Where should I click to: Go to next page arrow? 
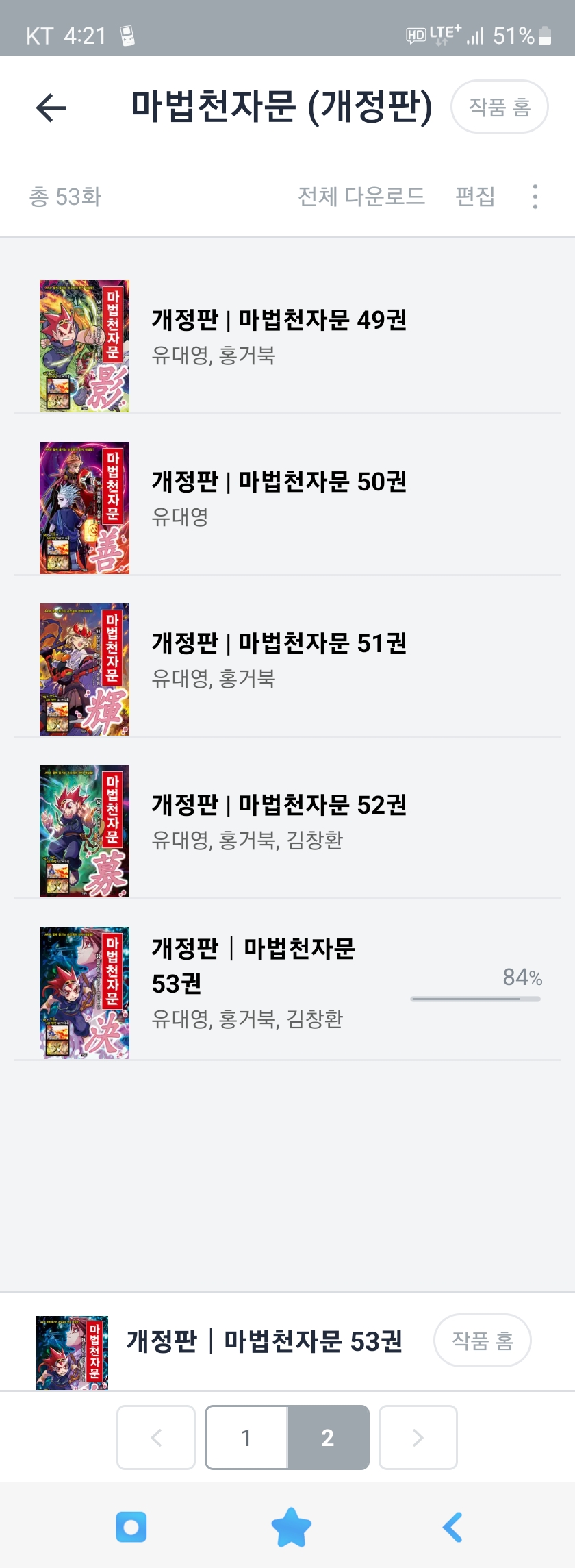tap(418, 1438)
